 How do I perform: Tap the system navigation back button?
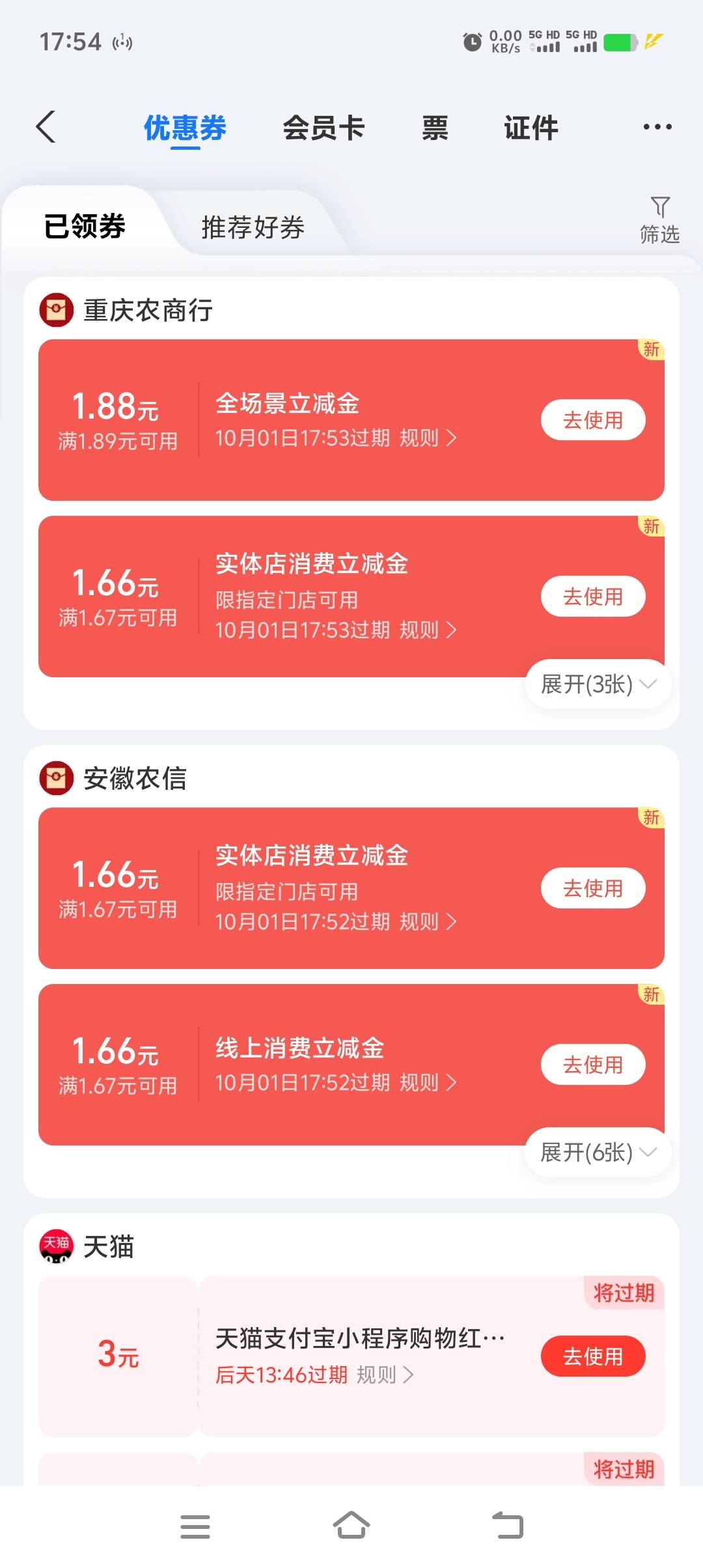click(508, 1526)
